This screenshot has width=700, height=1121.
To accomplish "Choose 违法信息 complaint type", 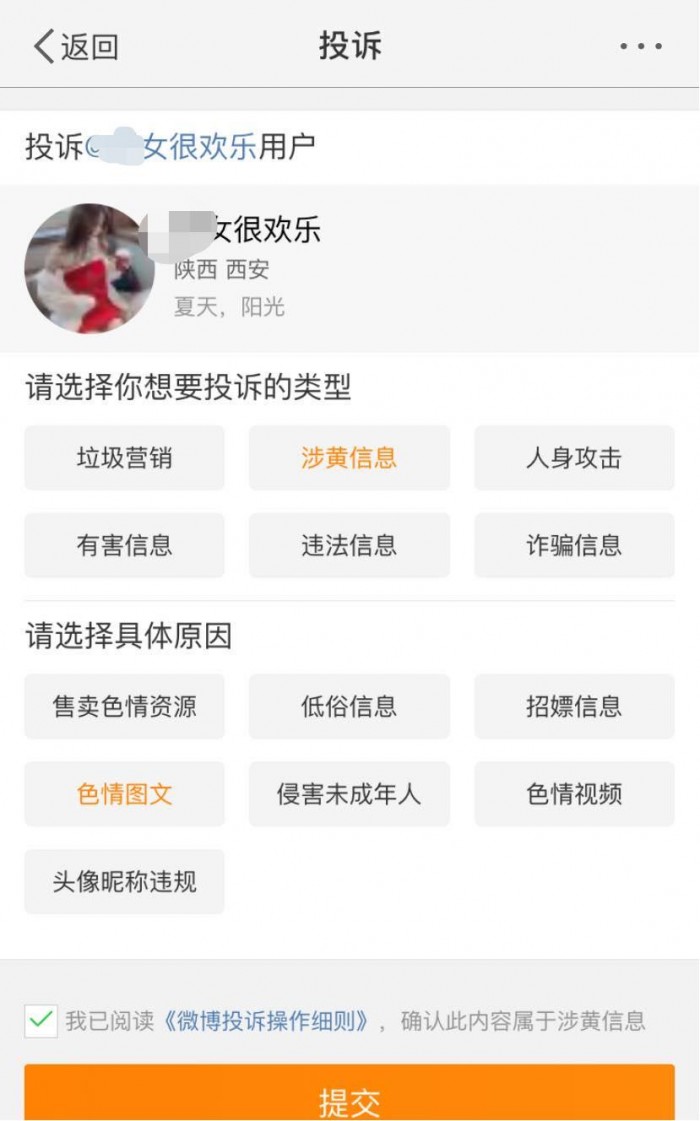I will point(349,545).
